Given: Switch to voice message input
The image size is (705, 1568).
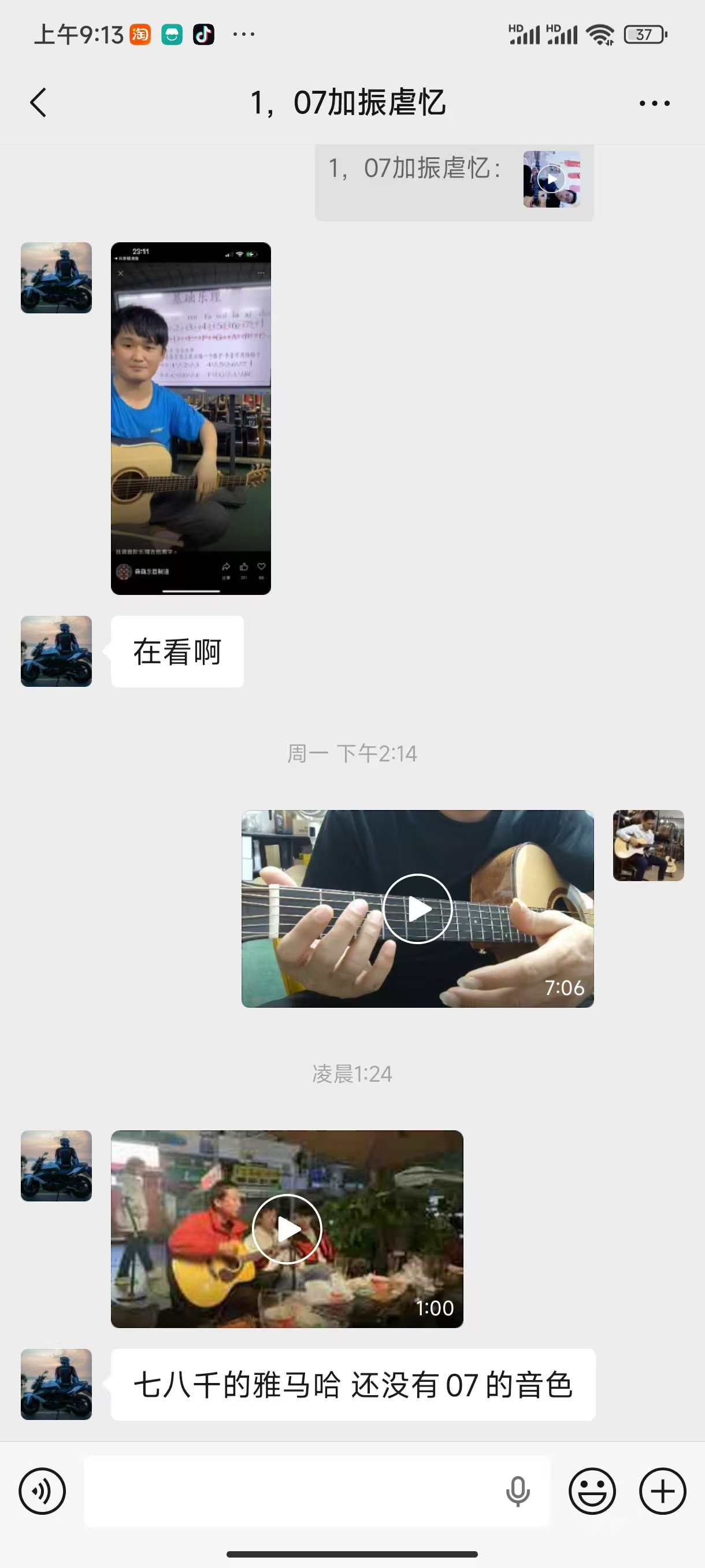Looking at the screenshot, I should tap(42, 1491).
